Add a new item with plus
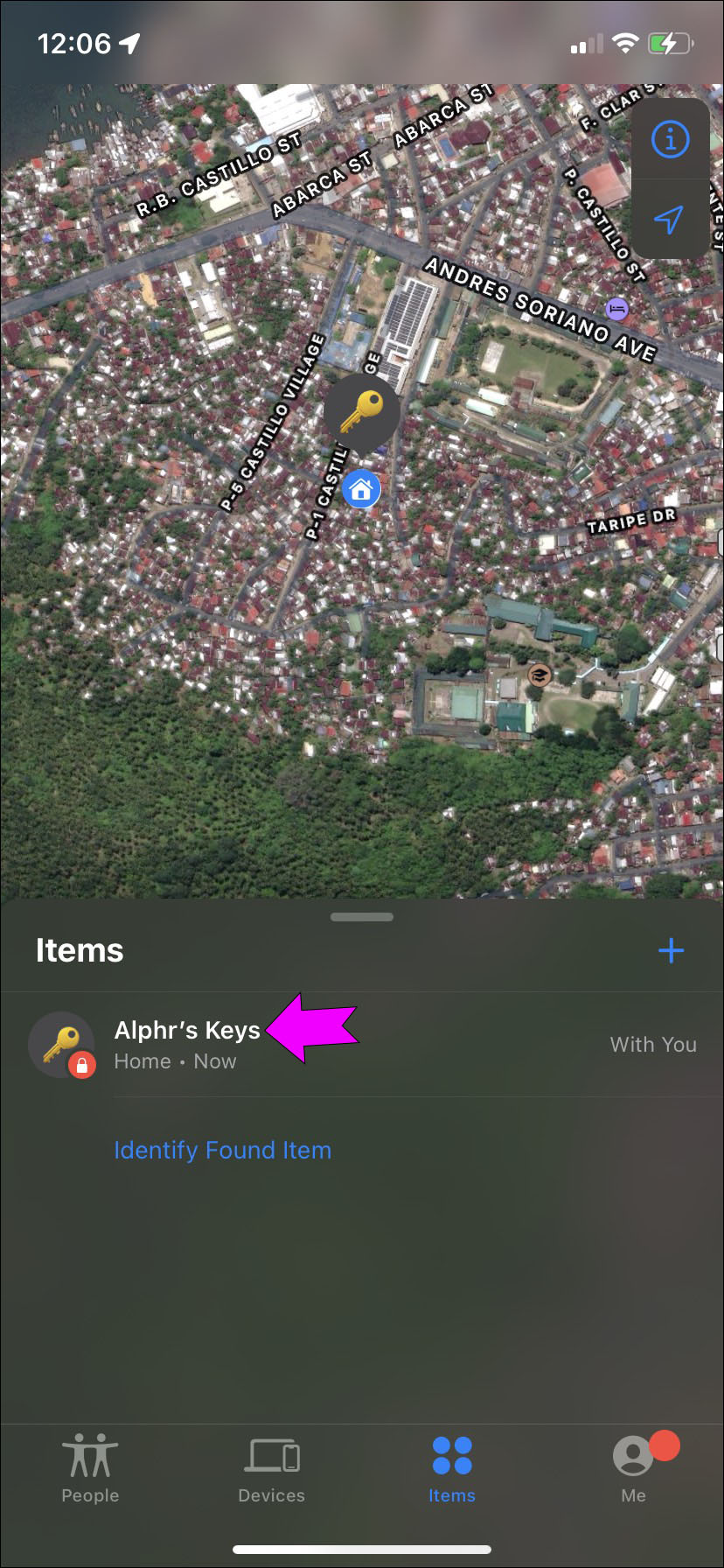 tap(671, 950)
